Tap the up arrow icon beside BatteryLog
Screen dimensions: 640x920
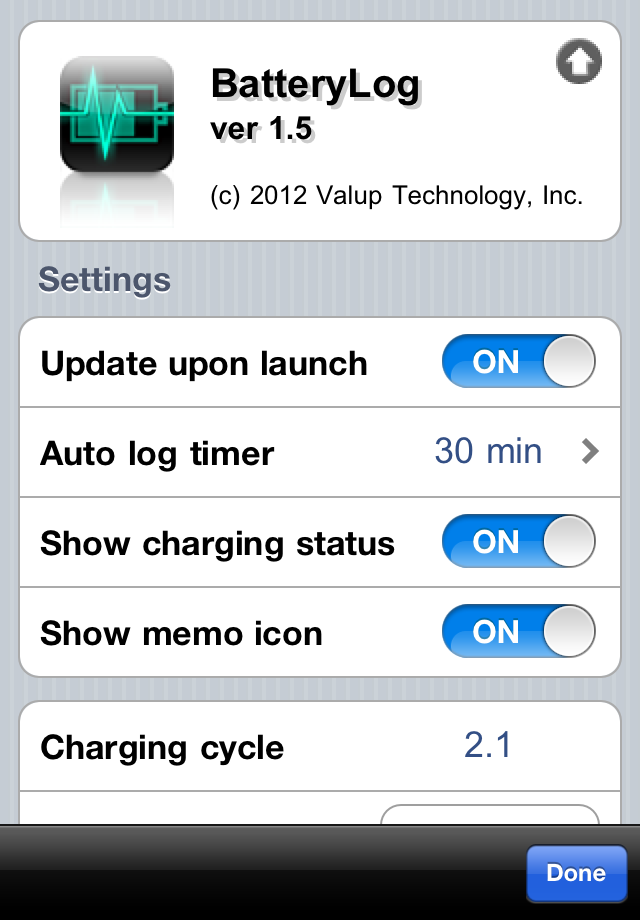pyautogui.click(x=578, y=64)
